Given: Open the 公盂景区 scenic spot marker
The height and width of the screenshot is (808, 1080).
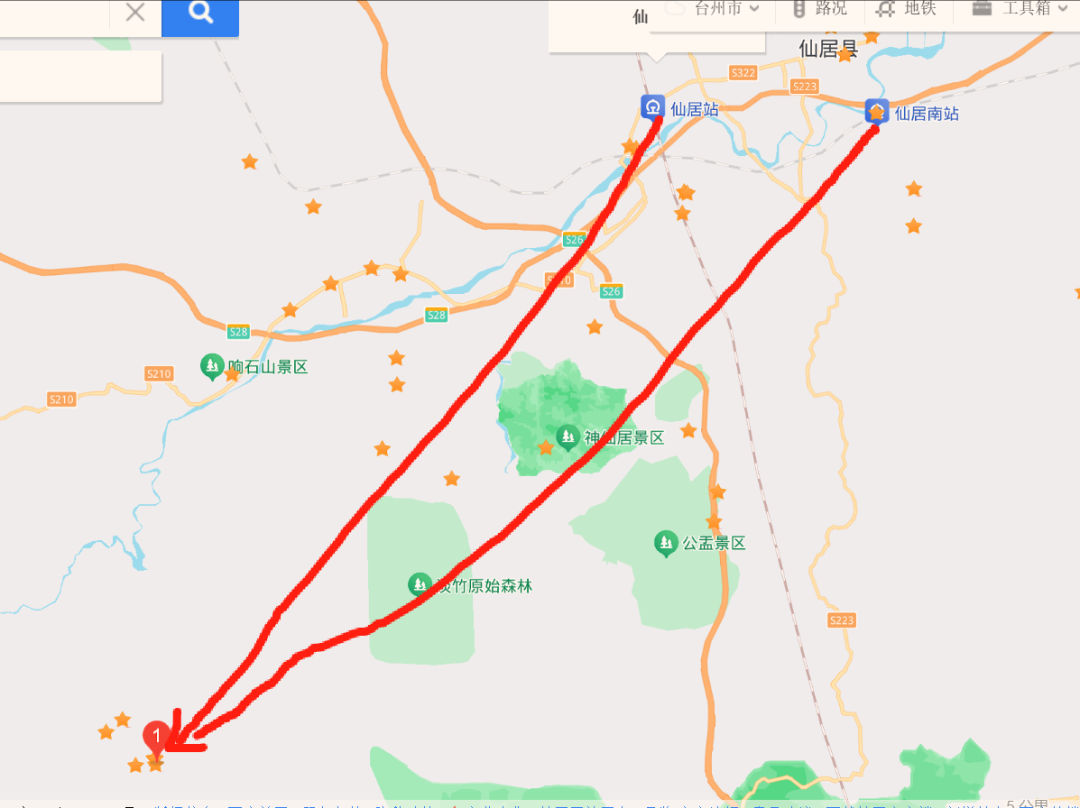Looking at the screenshot, I should [x=666, y=543].
